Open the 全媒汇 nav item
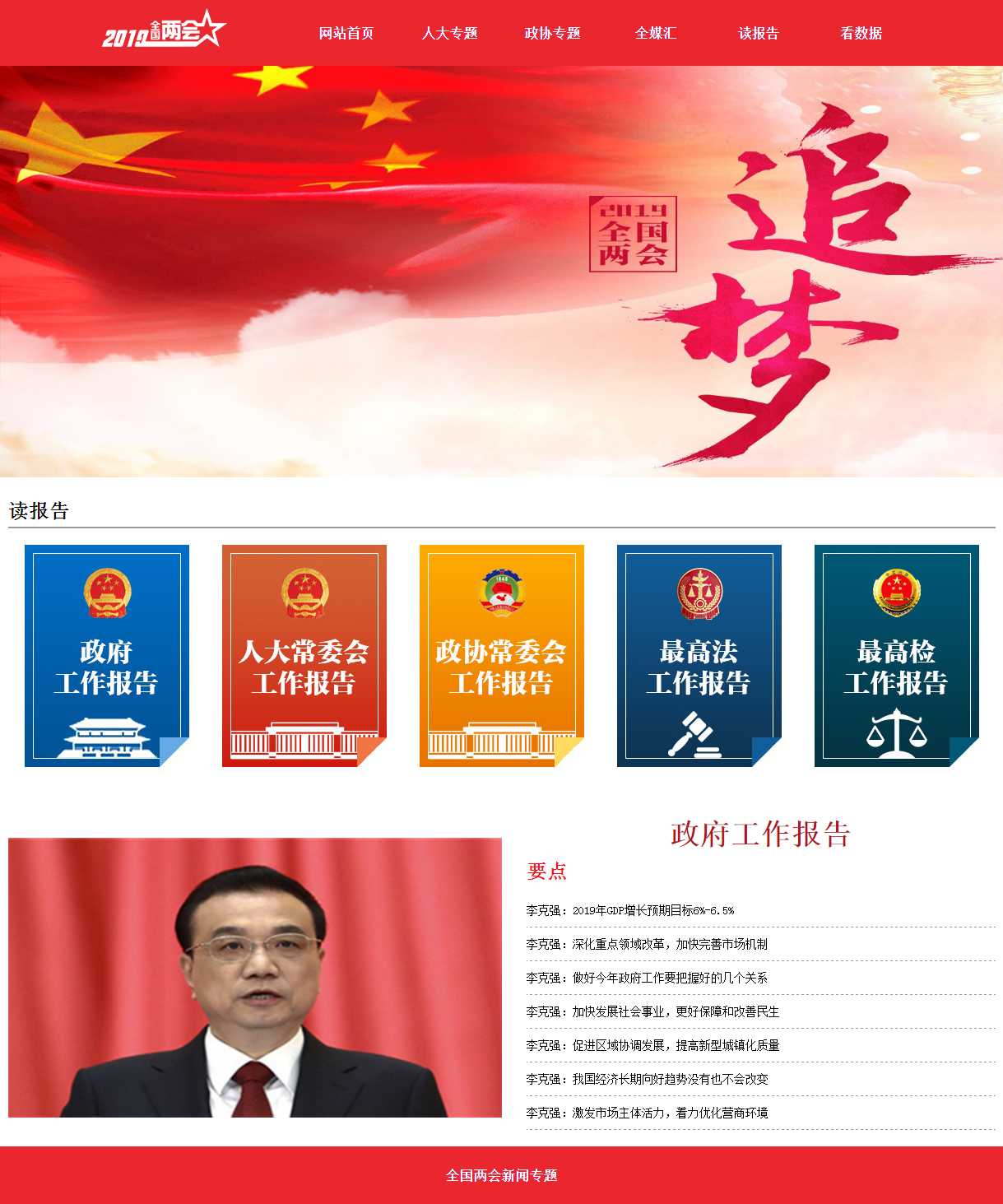The height and width of the screenshot is (1204, 1003). (x=655, y=33)
